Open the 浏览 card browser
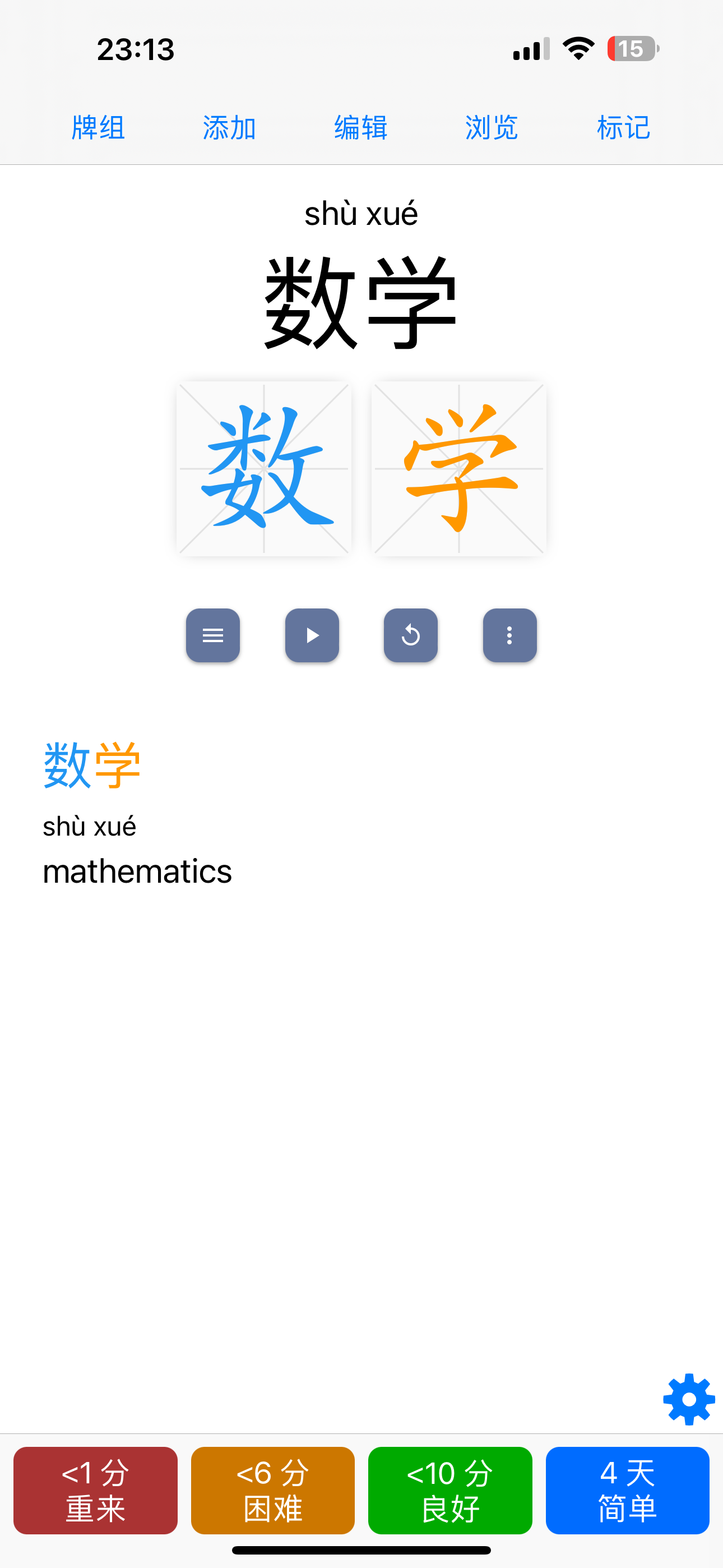Image resolution: width=723 pixels, height=1568 pixels. tap(492, 128)
